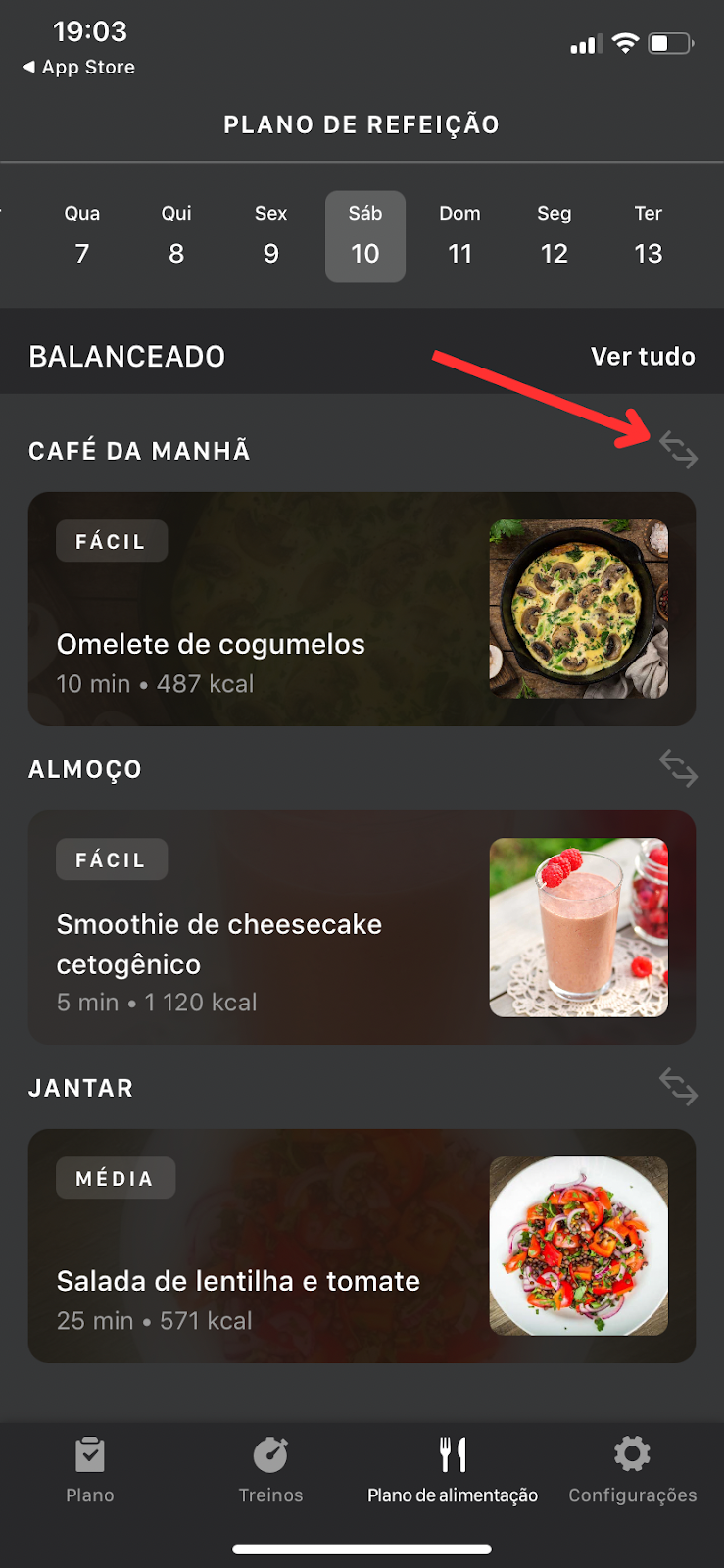Return to App Store via back link
724x1568 pixels.
78,67
